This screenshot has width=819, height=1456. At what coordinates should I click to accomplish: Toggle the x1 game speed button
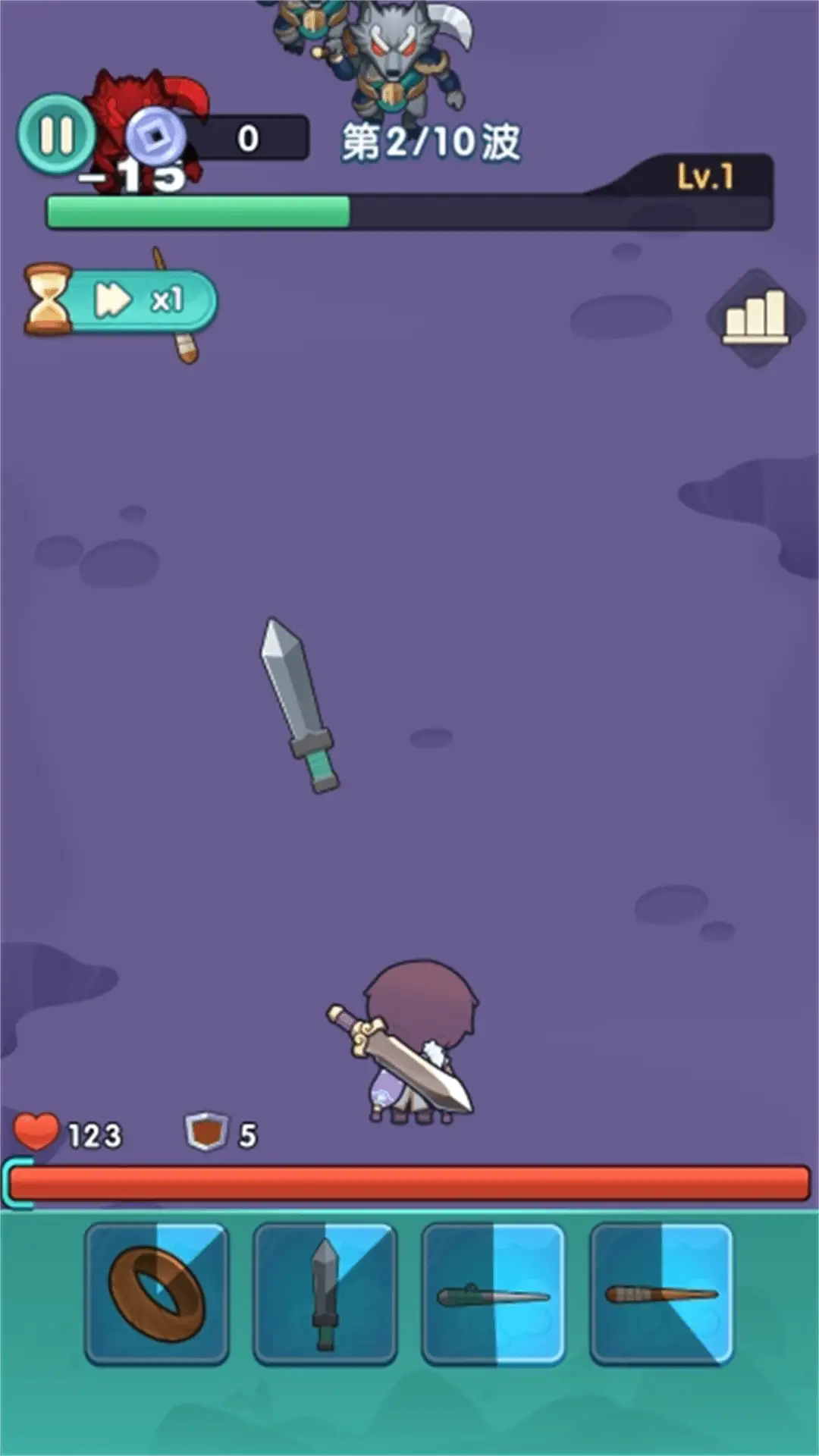coord(140,301)
